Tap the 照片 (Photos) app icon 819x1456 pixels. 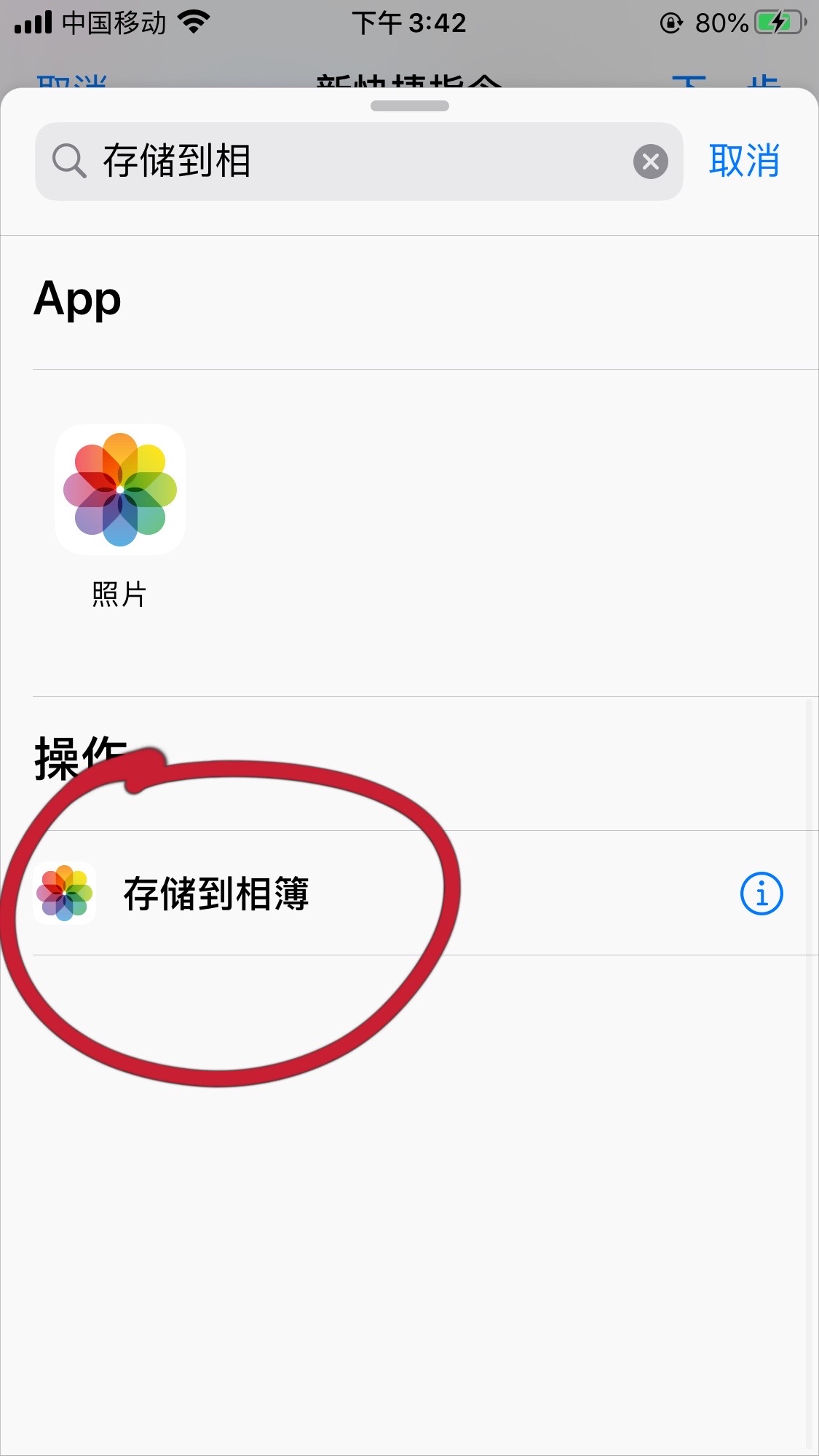click(x=120, y=491)
